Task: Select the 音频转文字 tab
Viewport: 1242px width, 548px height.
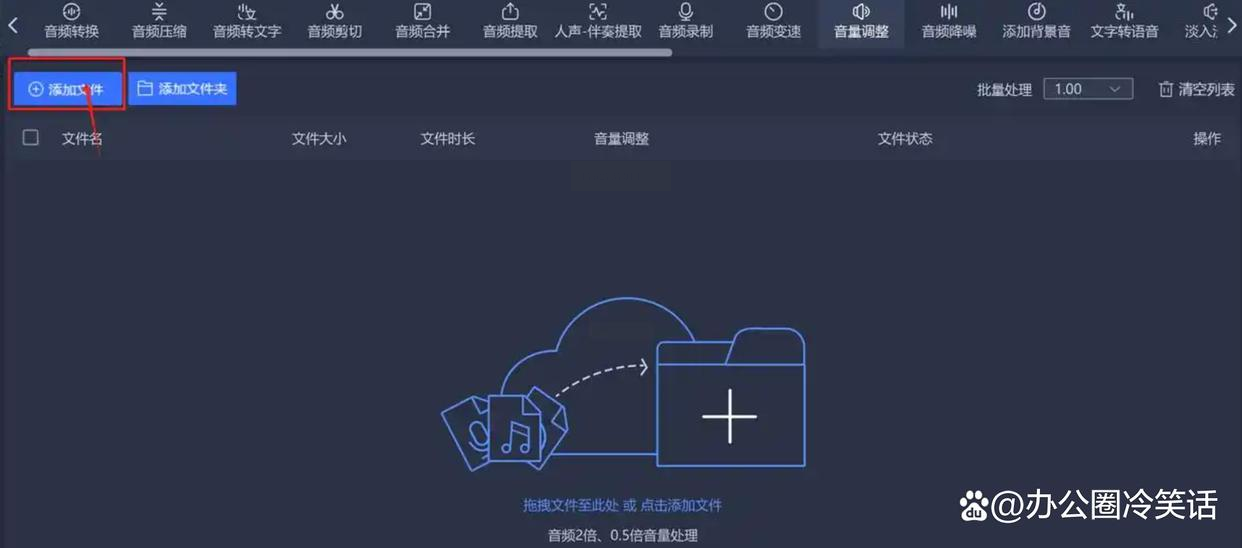Action: [x=247, y=21]
